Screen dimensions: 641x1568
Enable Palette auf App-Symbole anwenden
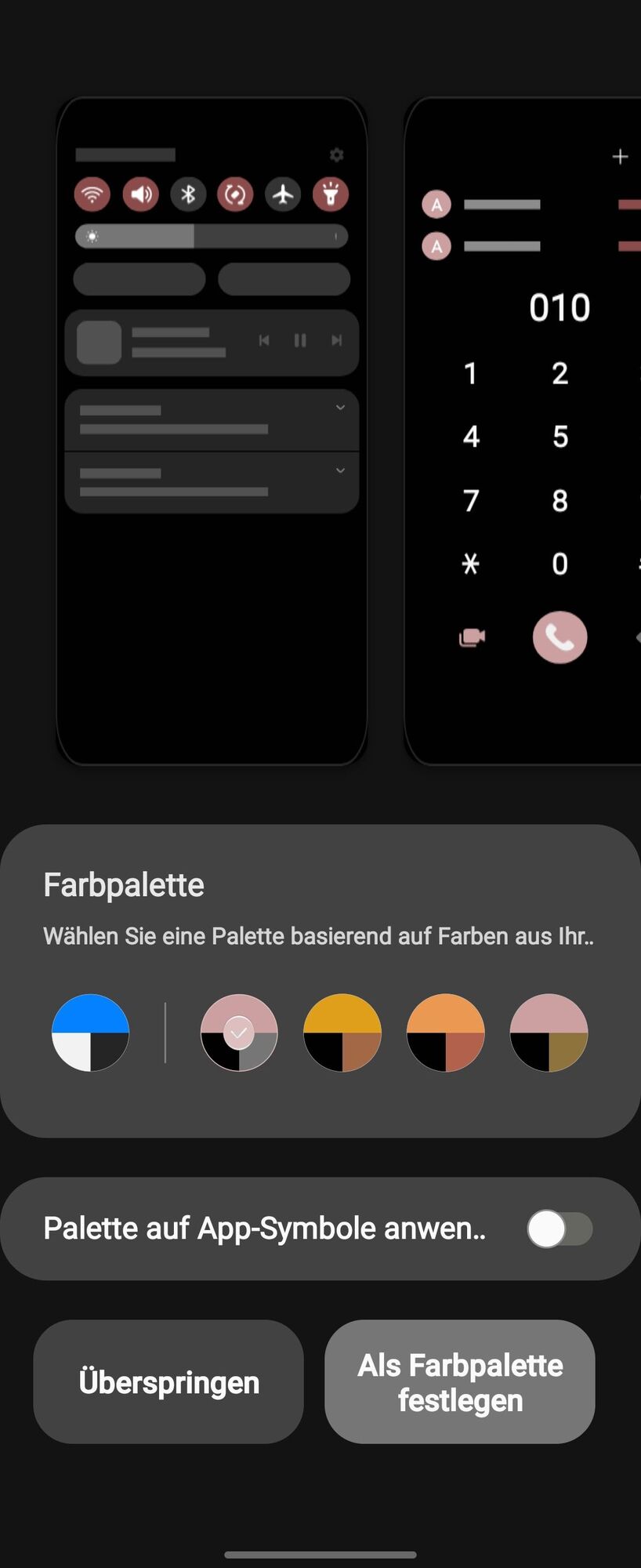point(560,1229)
